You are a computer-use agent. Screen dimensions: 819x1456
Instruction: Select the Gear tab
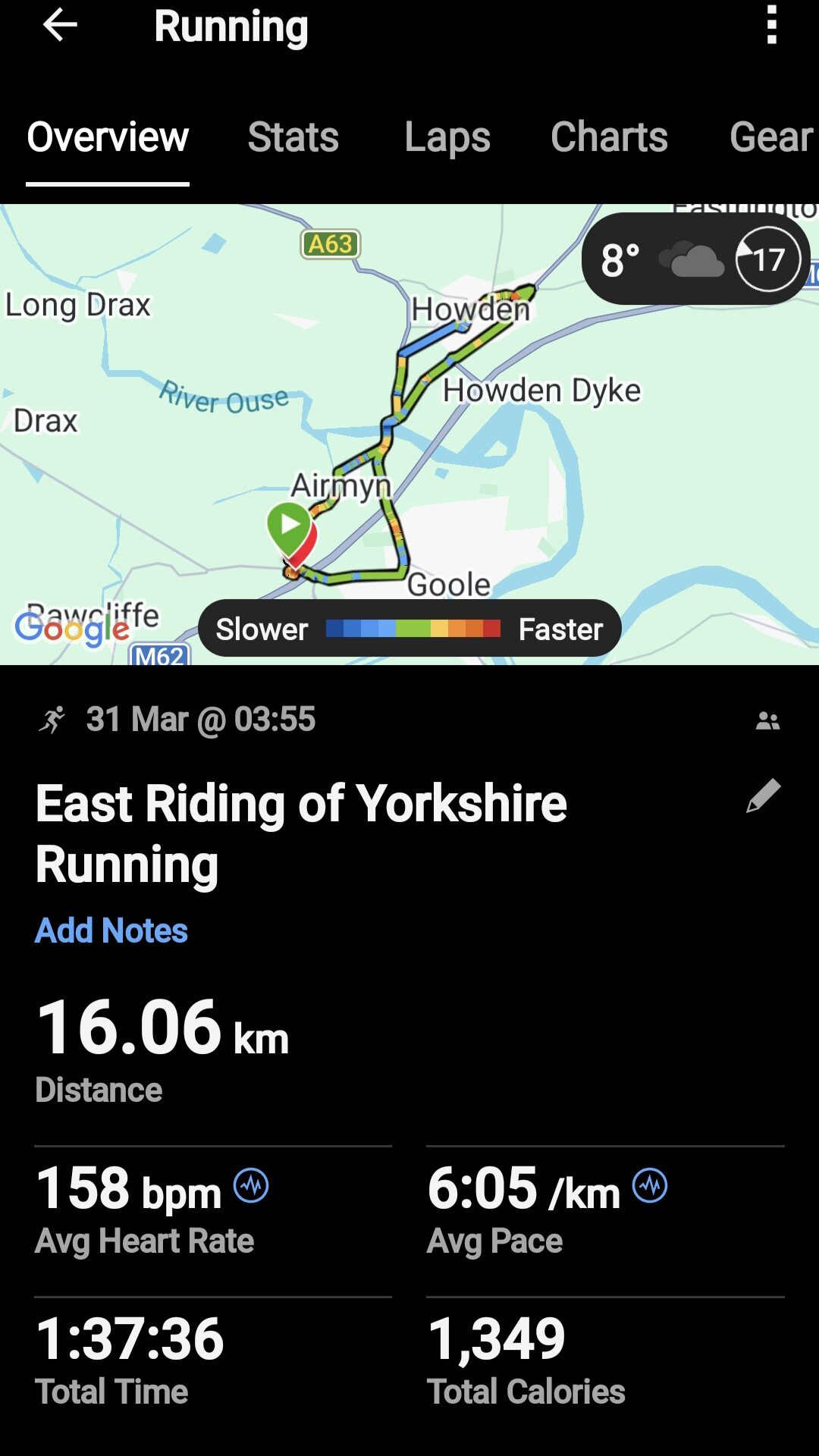pyautogui.click(x=770, y=137)
